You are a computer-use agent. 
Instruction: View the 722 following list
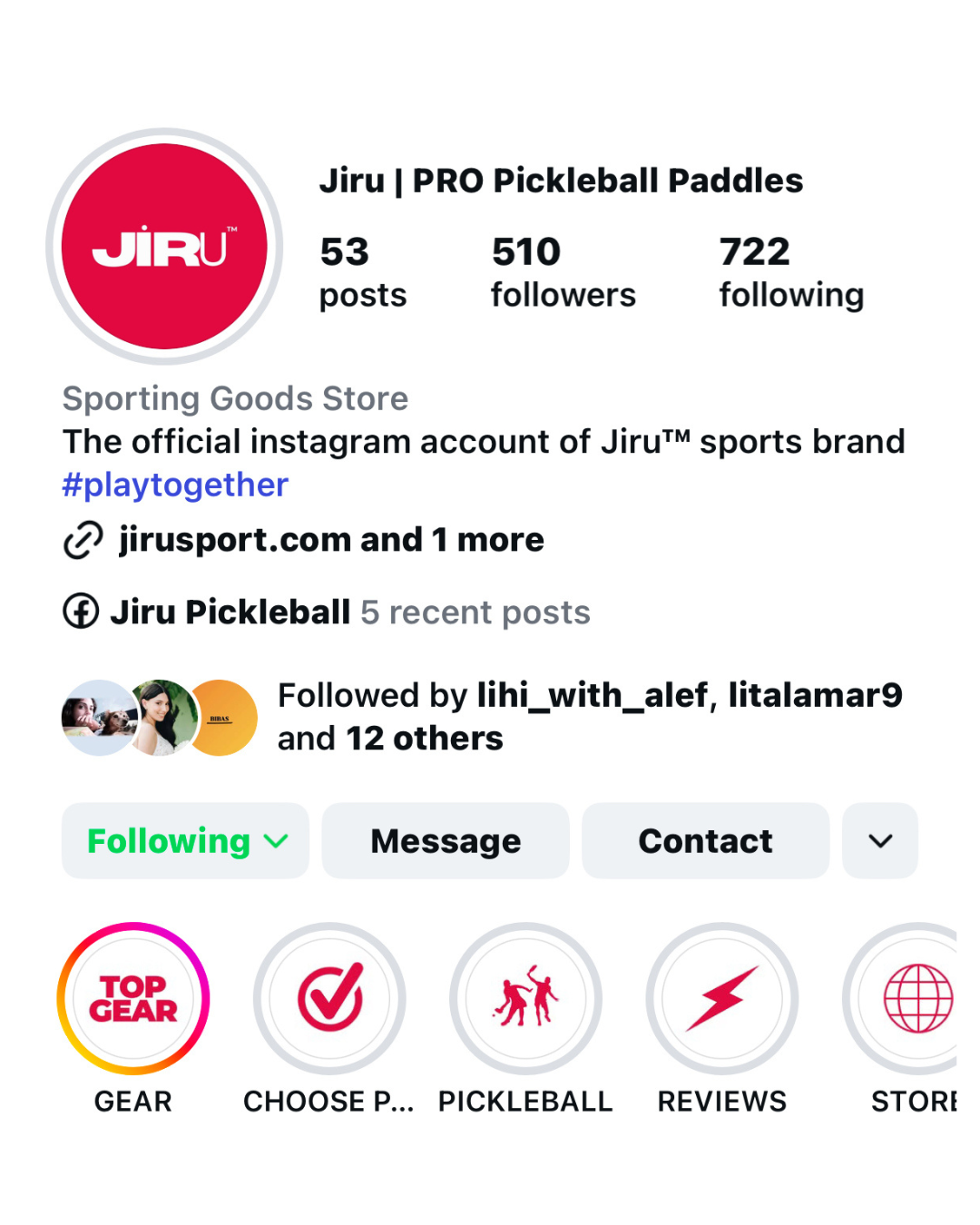(x=790, y=271)
